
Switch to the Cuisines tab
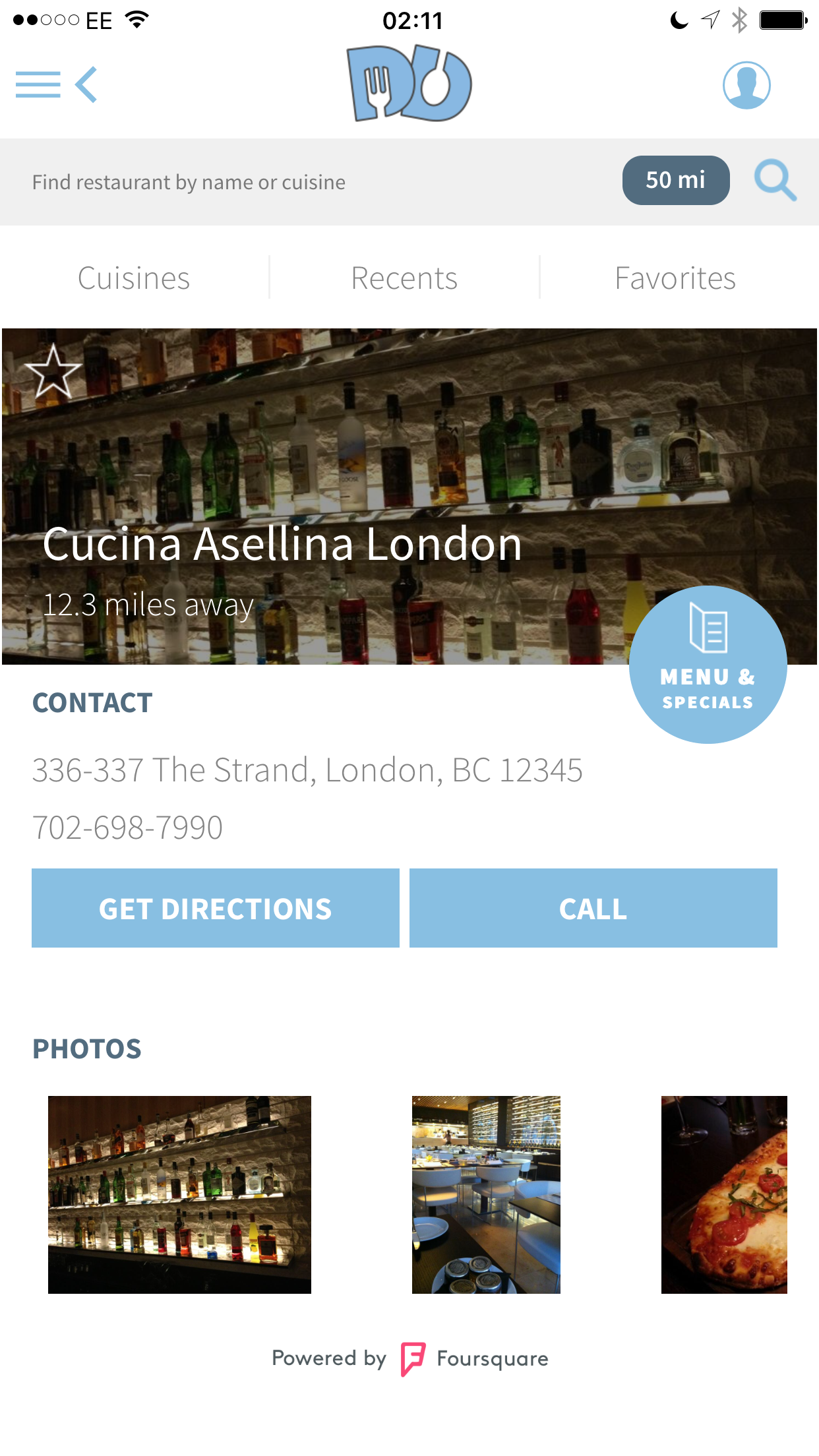(x=134, y=278)
